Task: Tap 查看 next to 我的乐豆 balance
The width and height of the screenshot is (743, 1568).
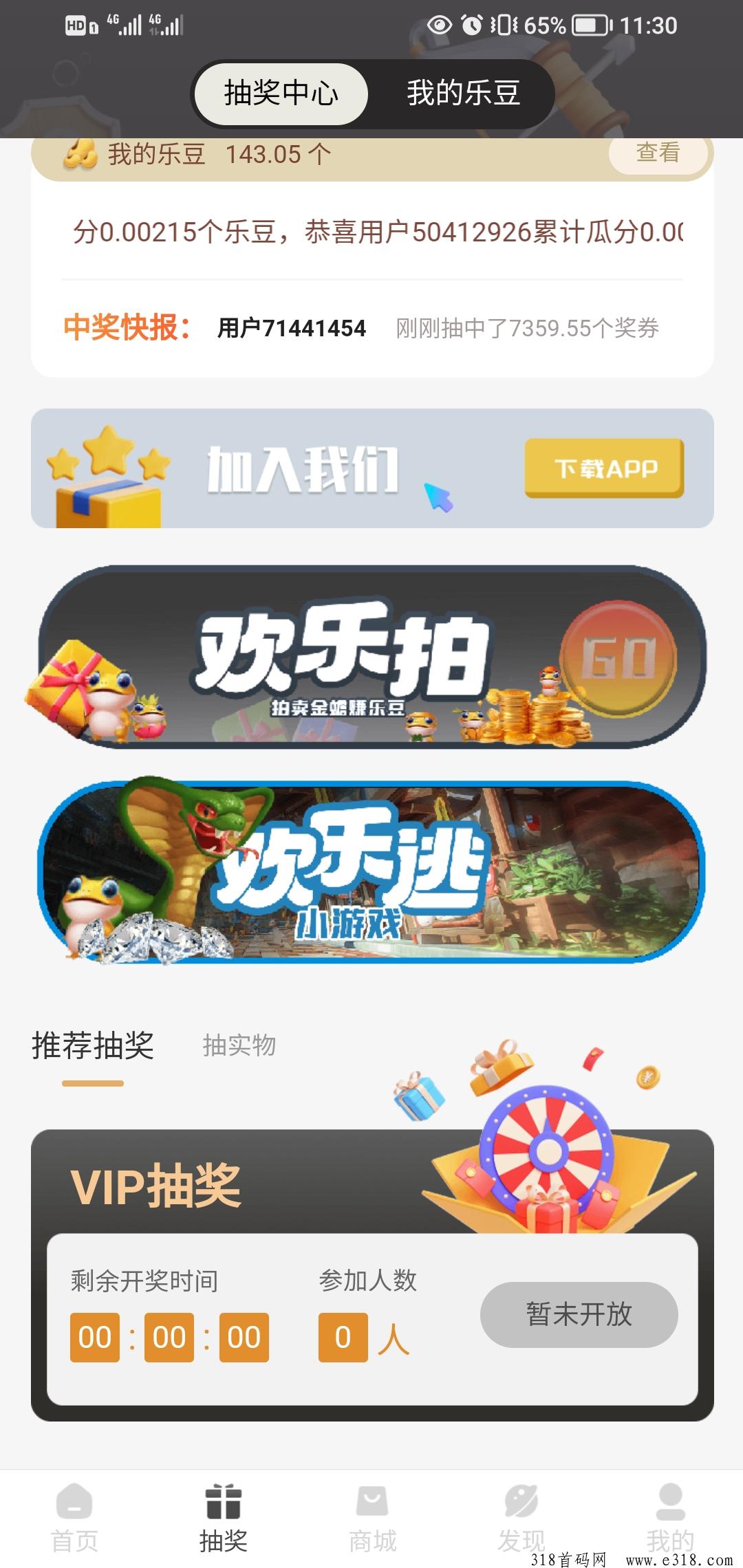Action: pos(658,153)
